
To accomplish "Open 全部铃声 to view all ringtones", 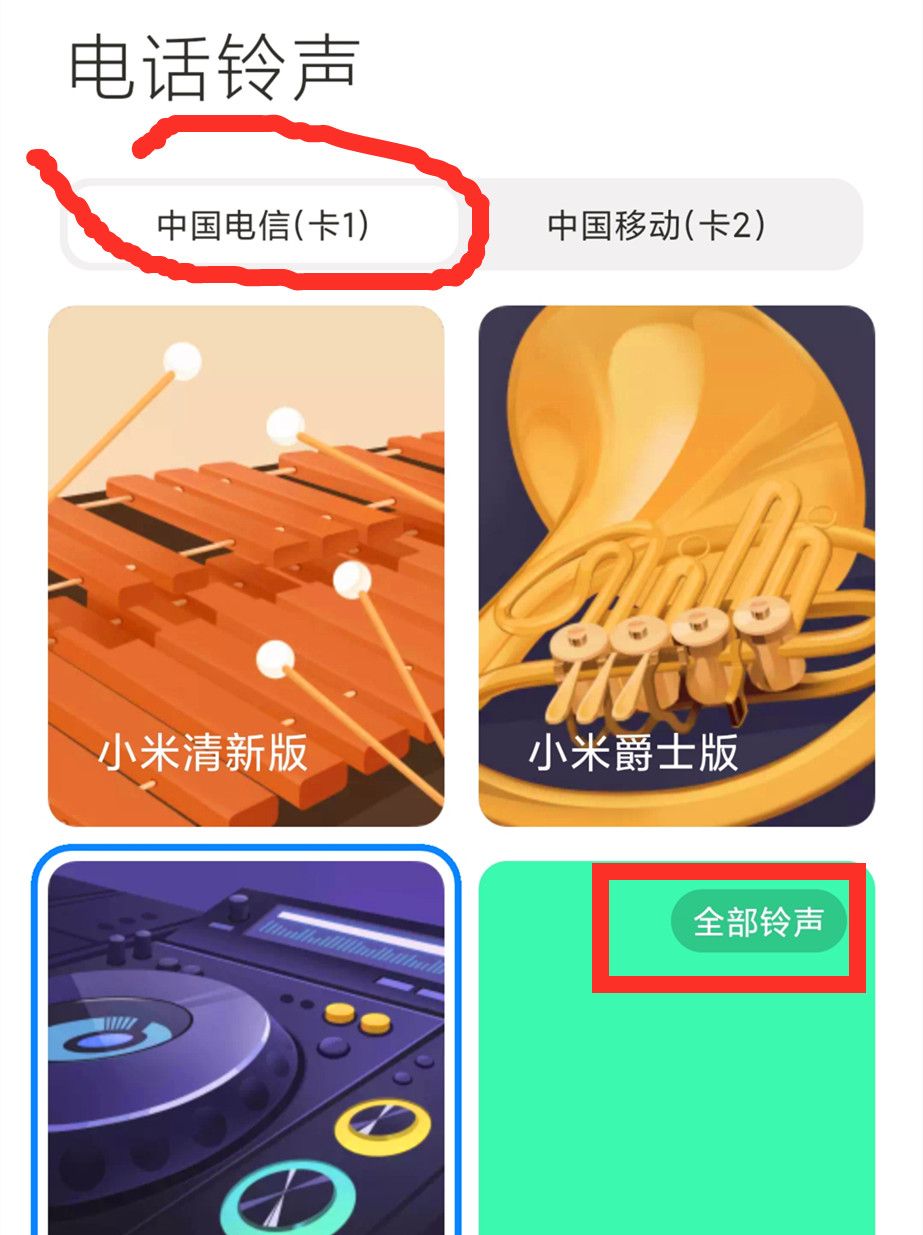I will [758, 921].
